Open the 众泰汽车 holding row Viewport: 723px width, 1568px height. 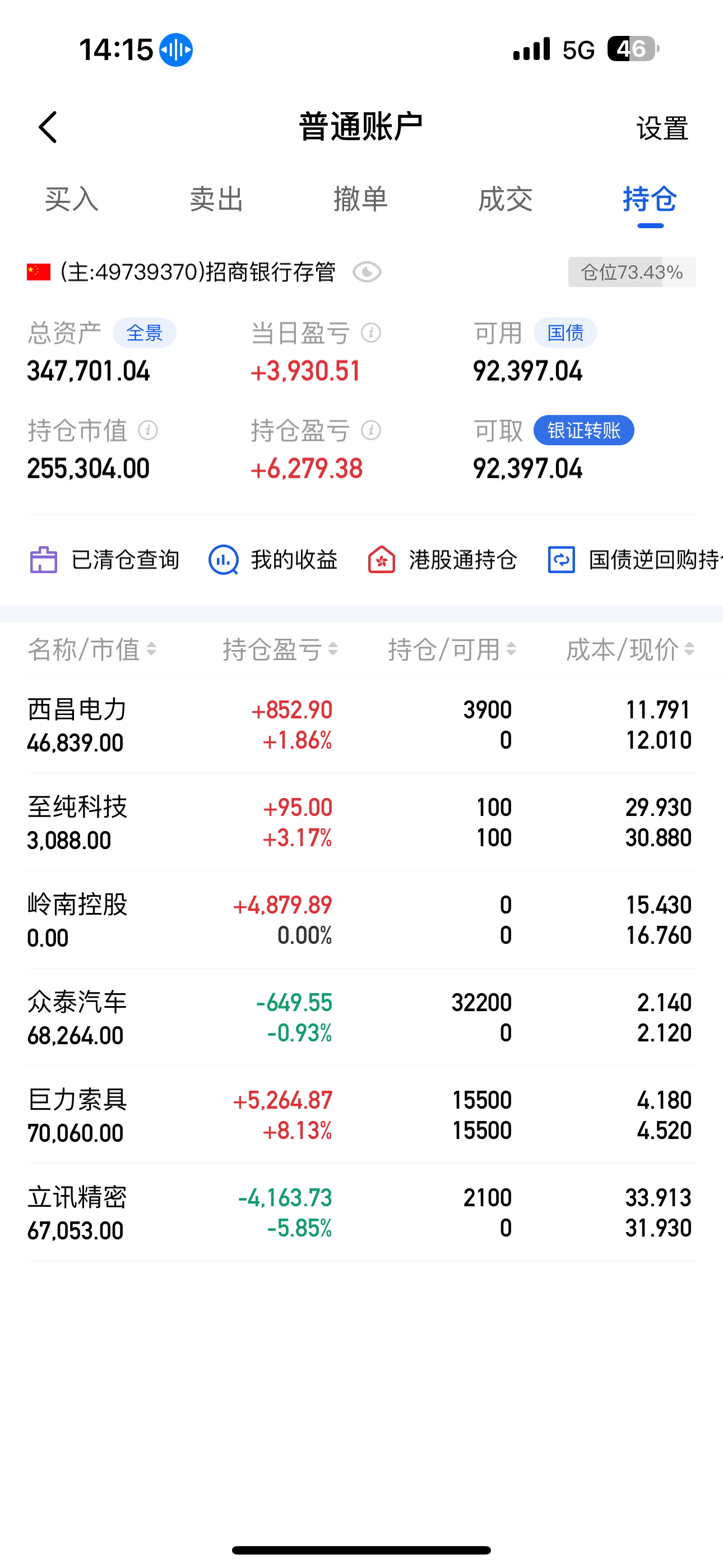361,1017
